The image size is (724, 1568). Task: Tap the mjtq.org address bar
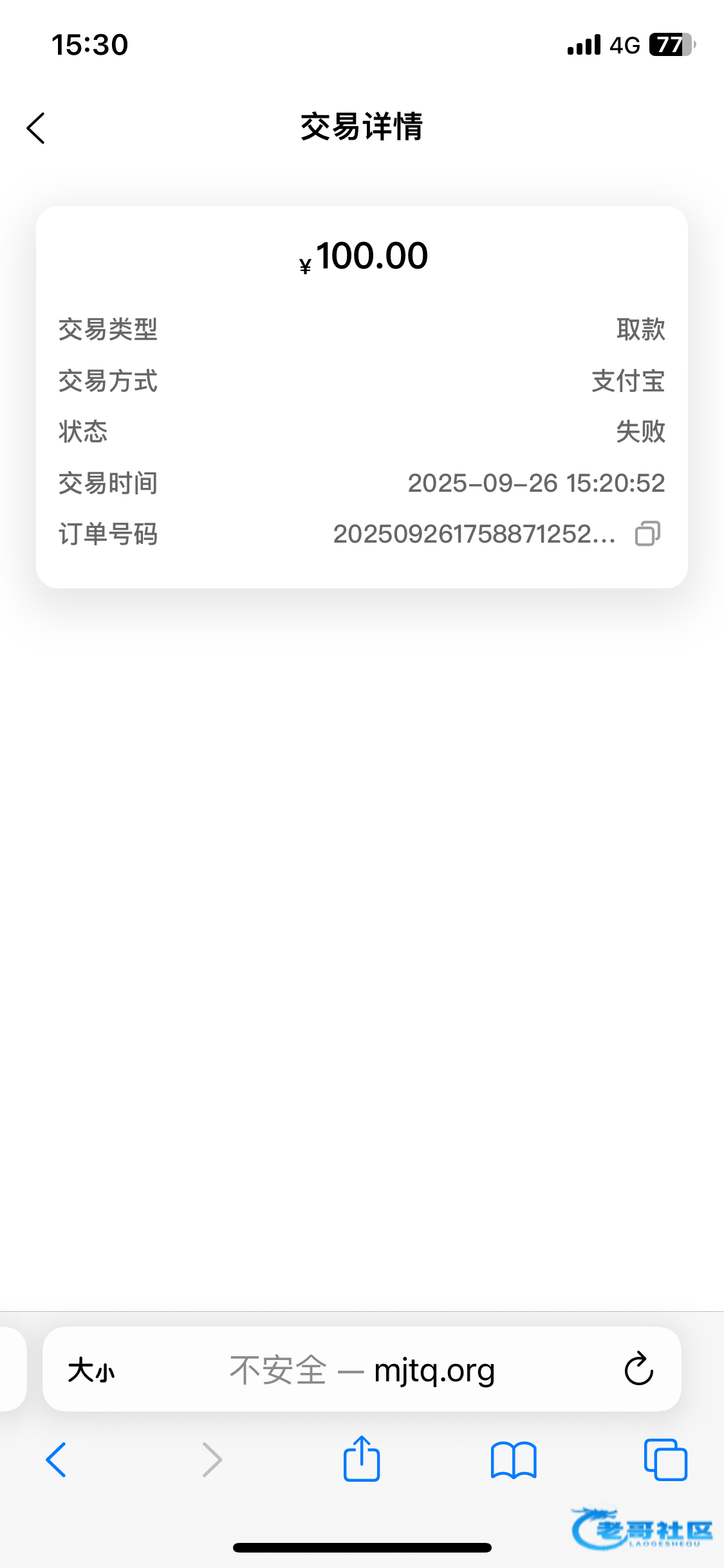tap(363, 1370)
